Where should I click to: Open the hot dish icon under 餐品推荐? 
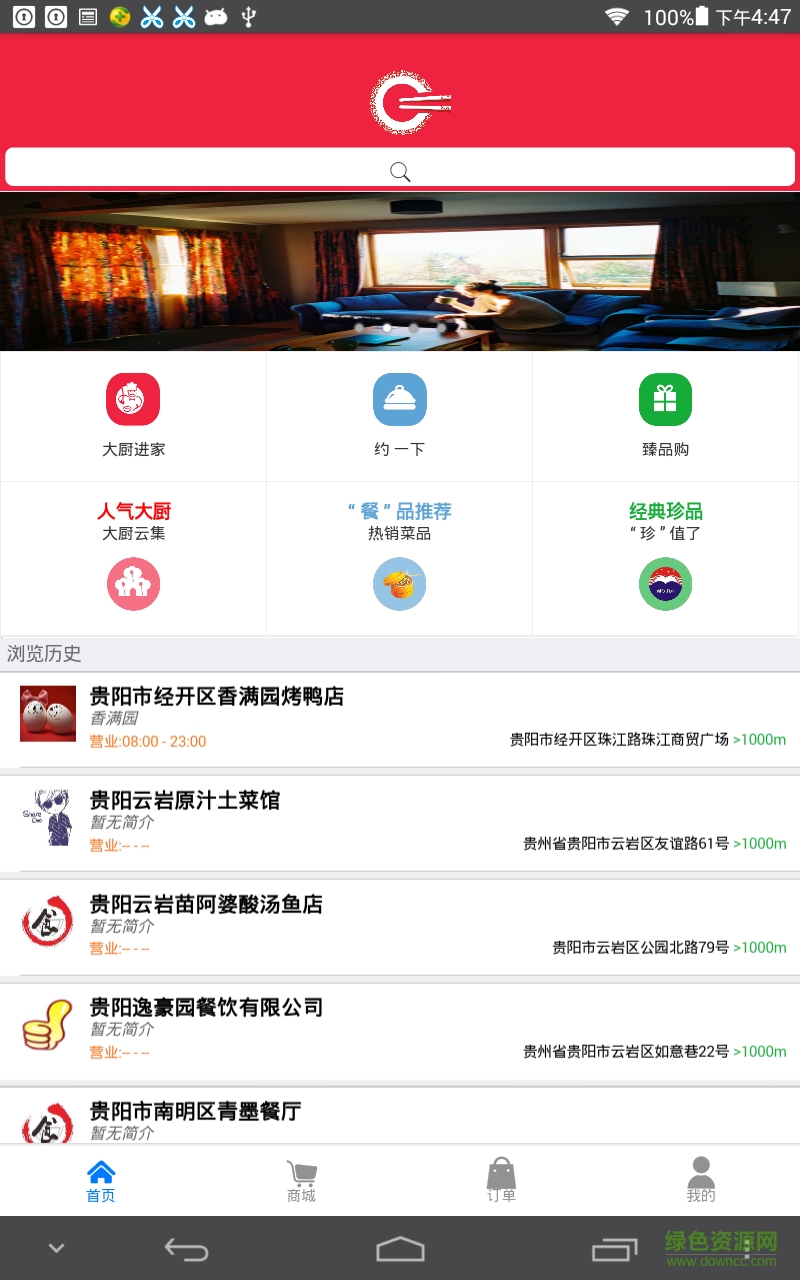tap(400, 584)
